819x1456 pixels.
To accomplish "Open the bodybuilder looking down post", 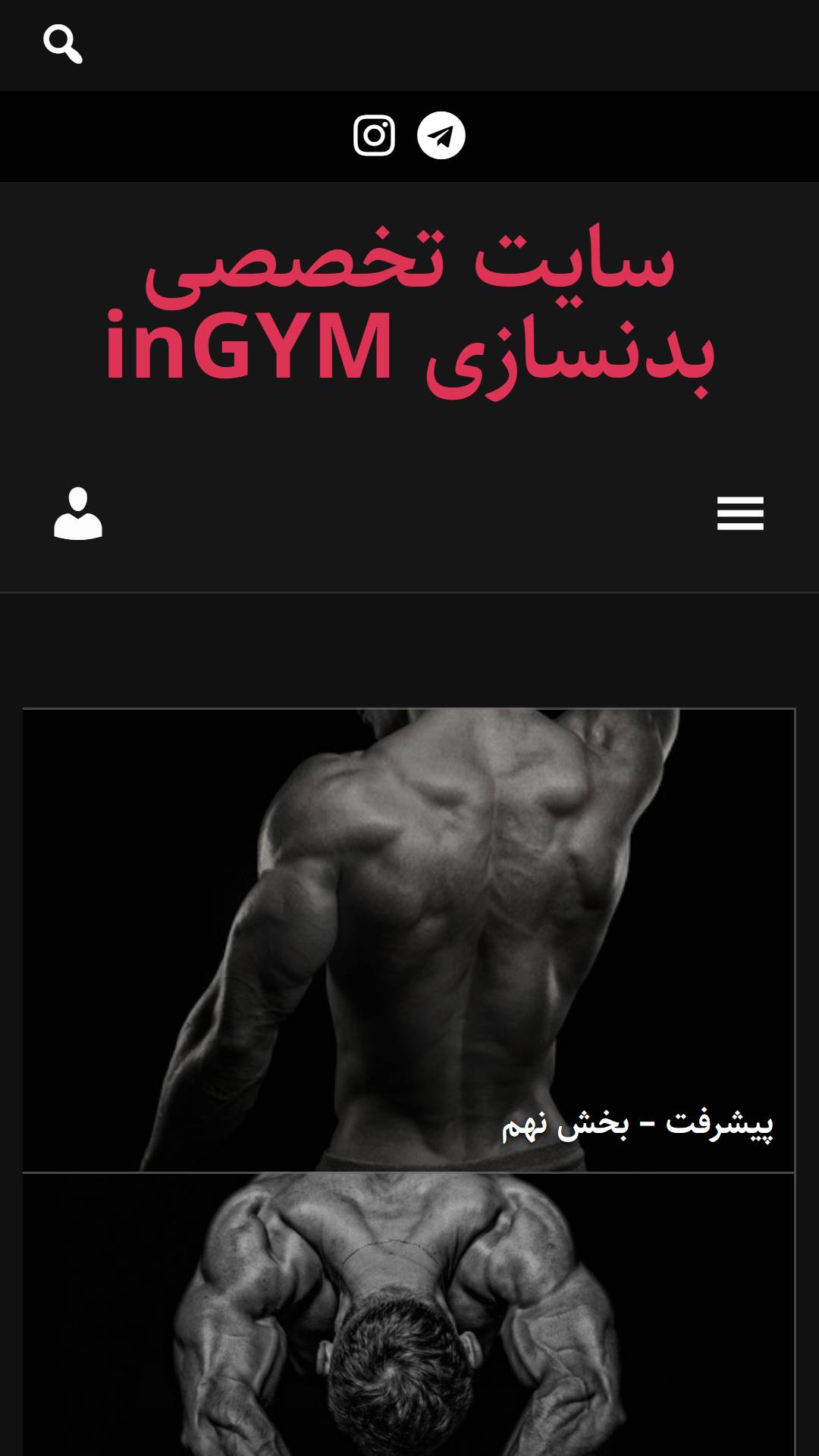I will [409, 1314].
